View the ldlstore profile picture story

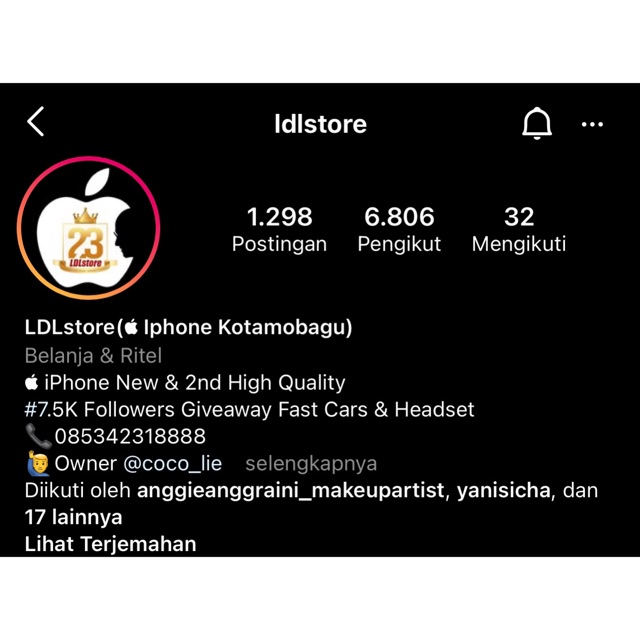point(89,229)
